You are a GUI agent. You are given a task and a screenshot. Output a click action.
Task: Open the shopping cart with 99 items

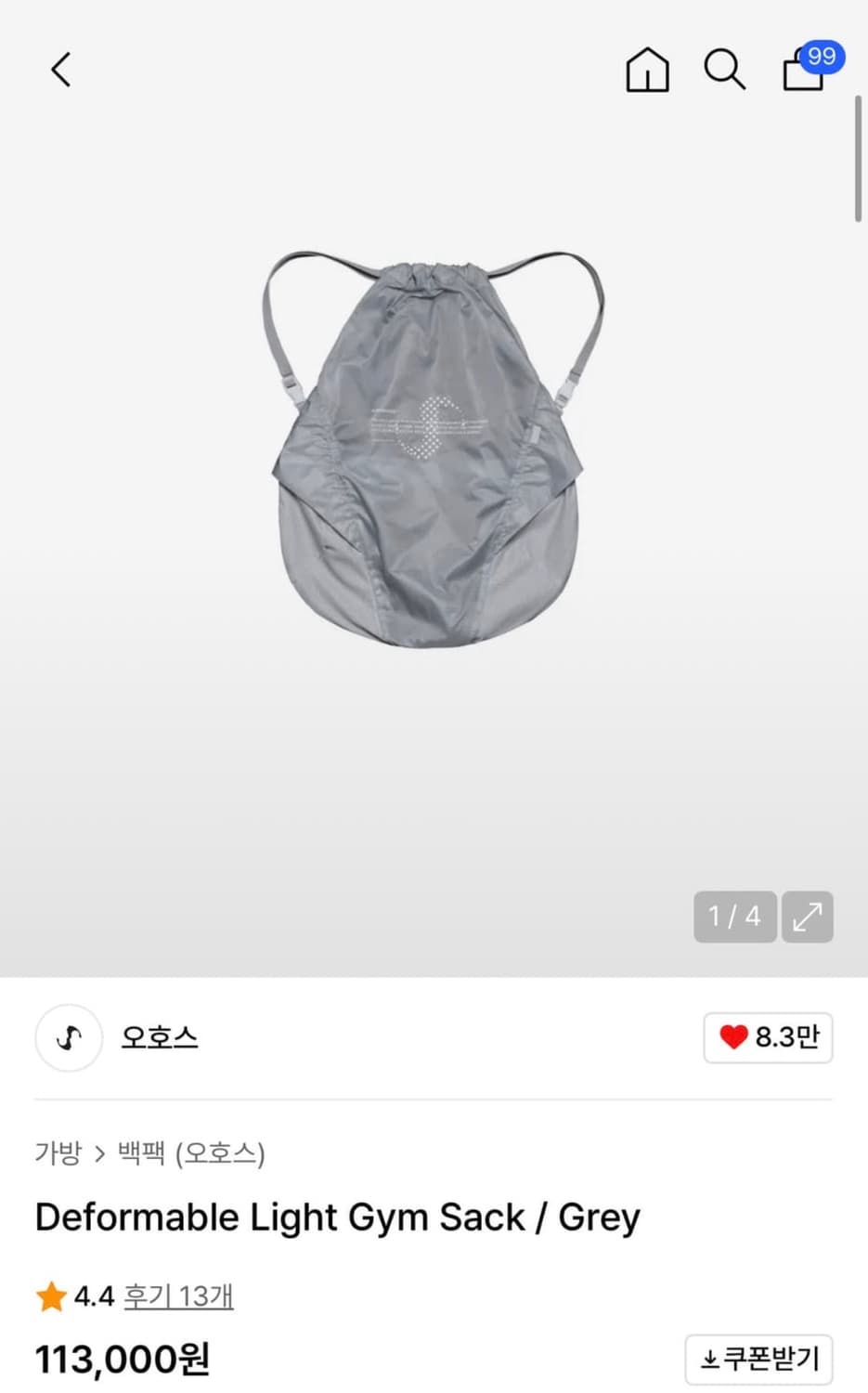click(802, 70)
